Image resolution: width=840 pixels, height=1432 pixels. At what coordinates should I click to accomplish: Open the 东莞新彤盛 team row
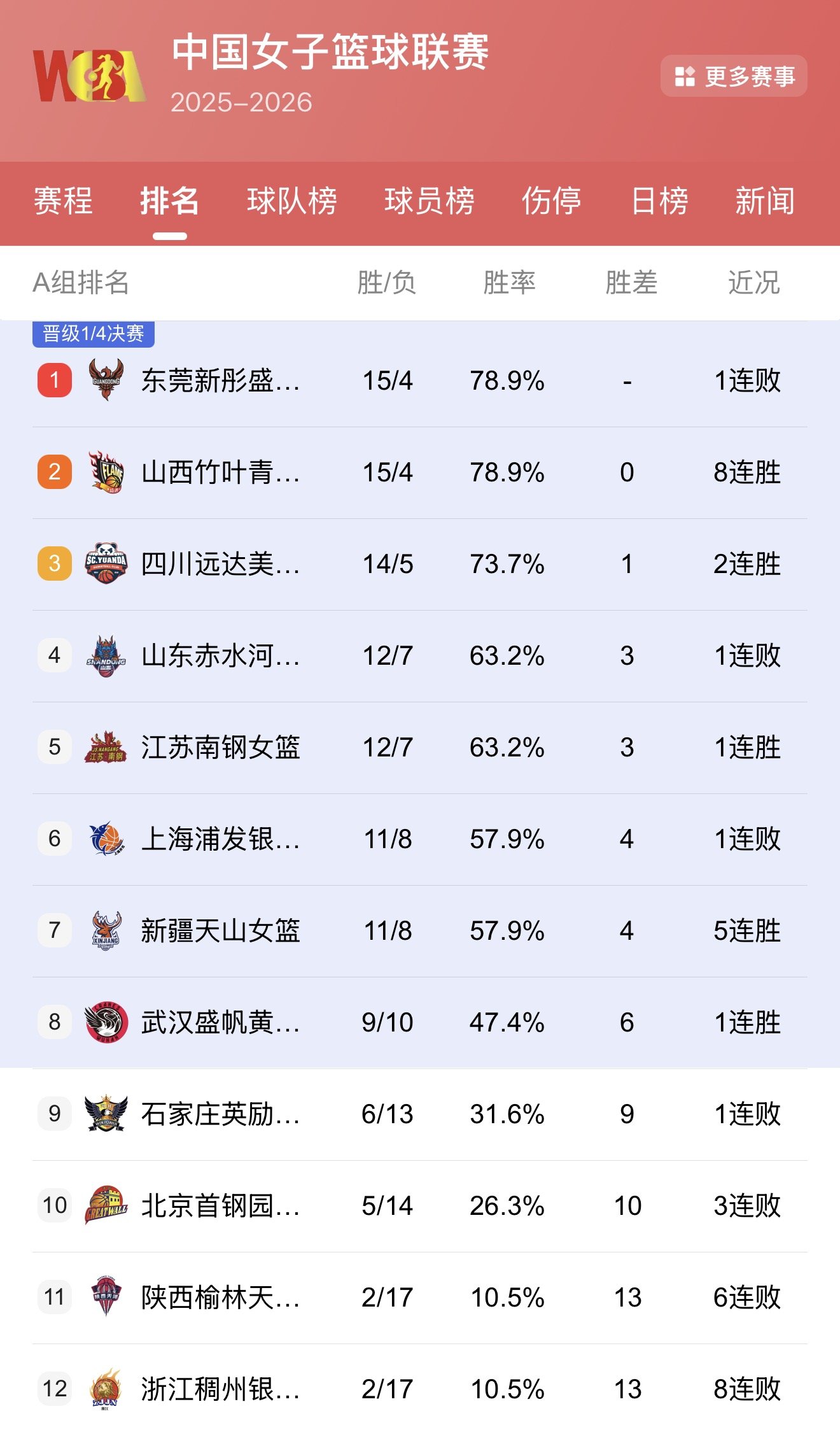pyautogui.click(x=220, y=381)
